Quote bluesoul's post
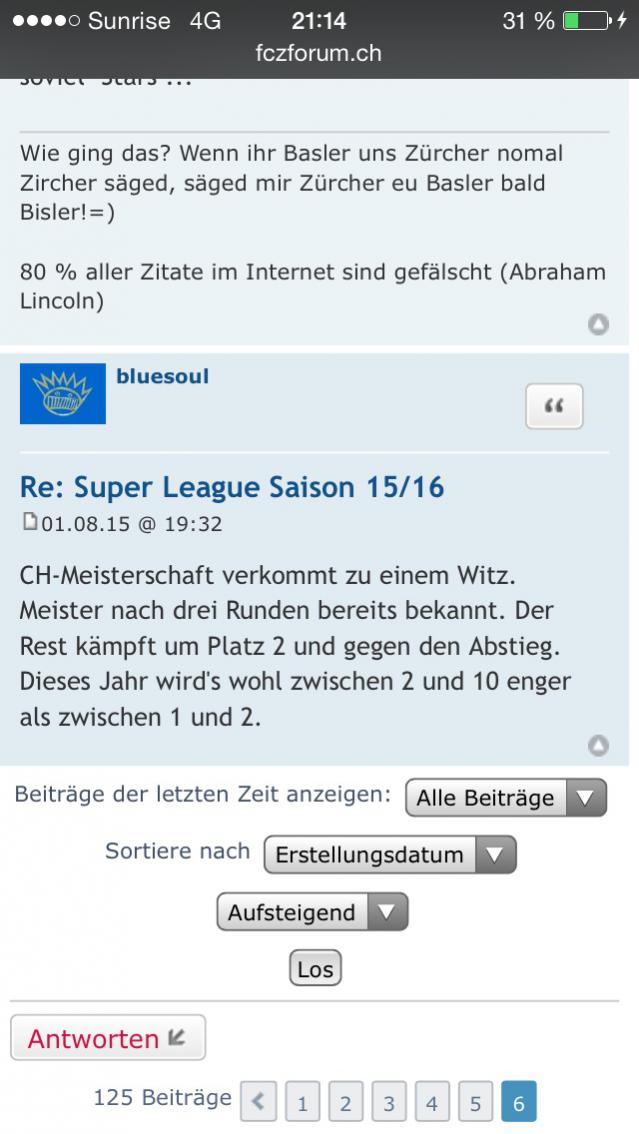Image resolution: width=639 pixels, height=1134 pixels. pyautogui.click(x=554, y=405)
